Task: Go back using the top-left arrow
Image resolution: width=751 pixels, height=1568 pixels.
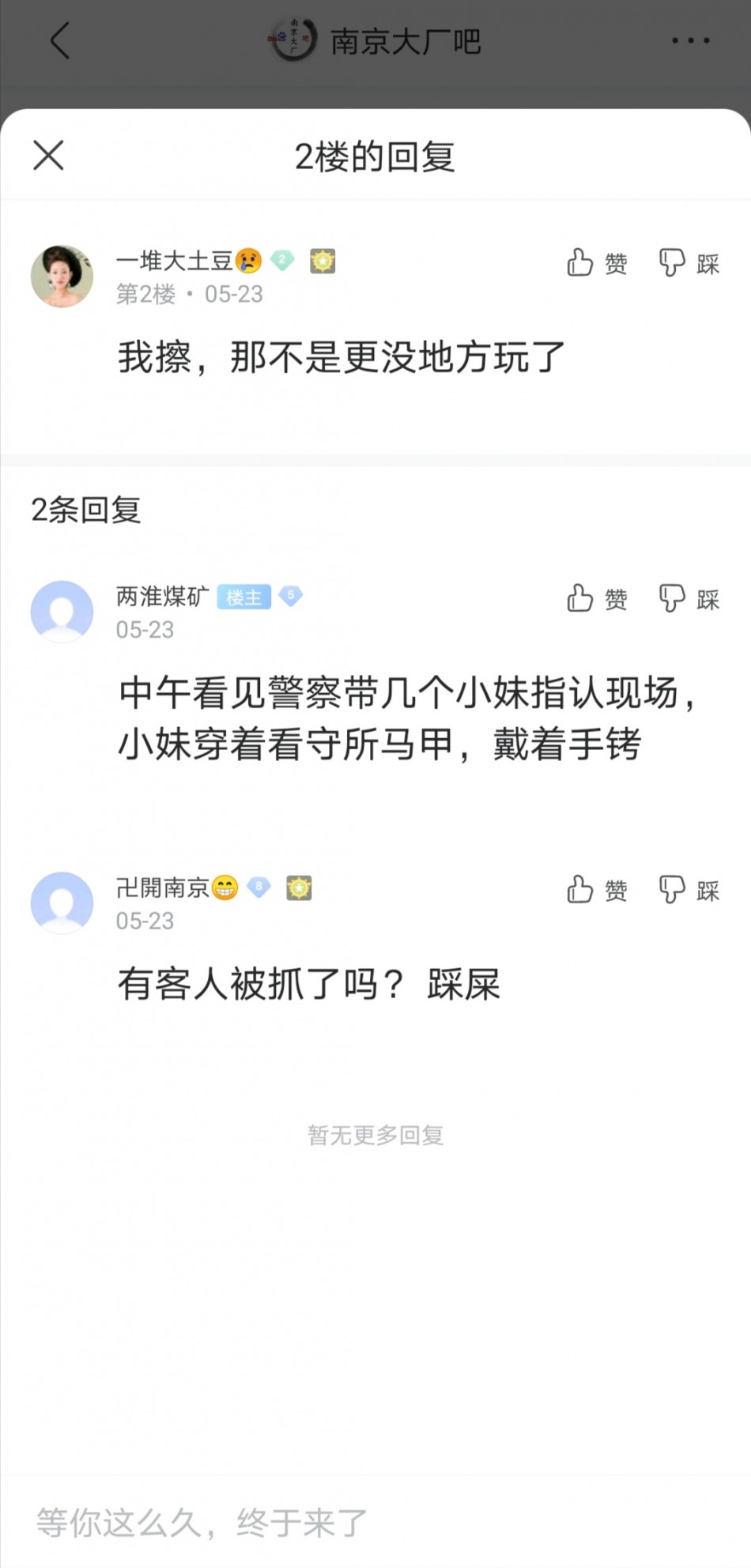Action: [x=60, y=40]
